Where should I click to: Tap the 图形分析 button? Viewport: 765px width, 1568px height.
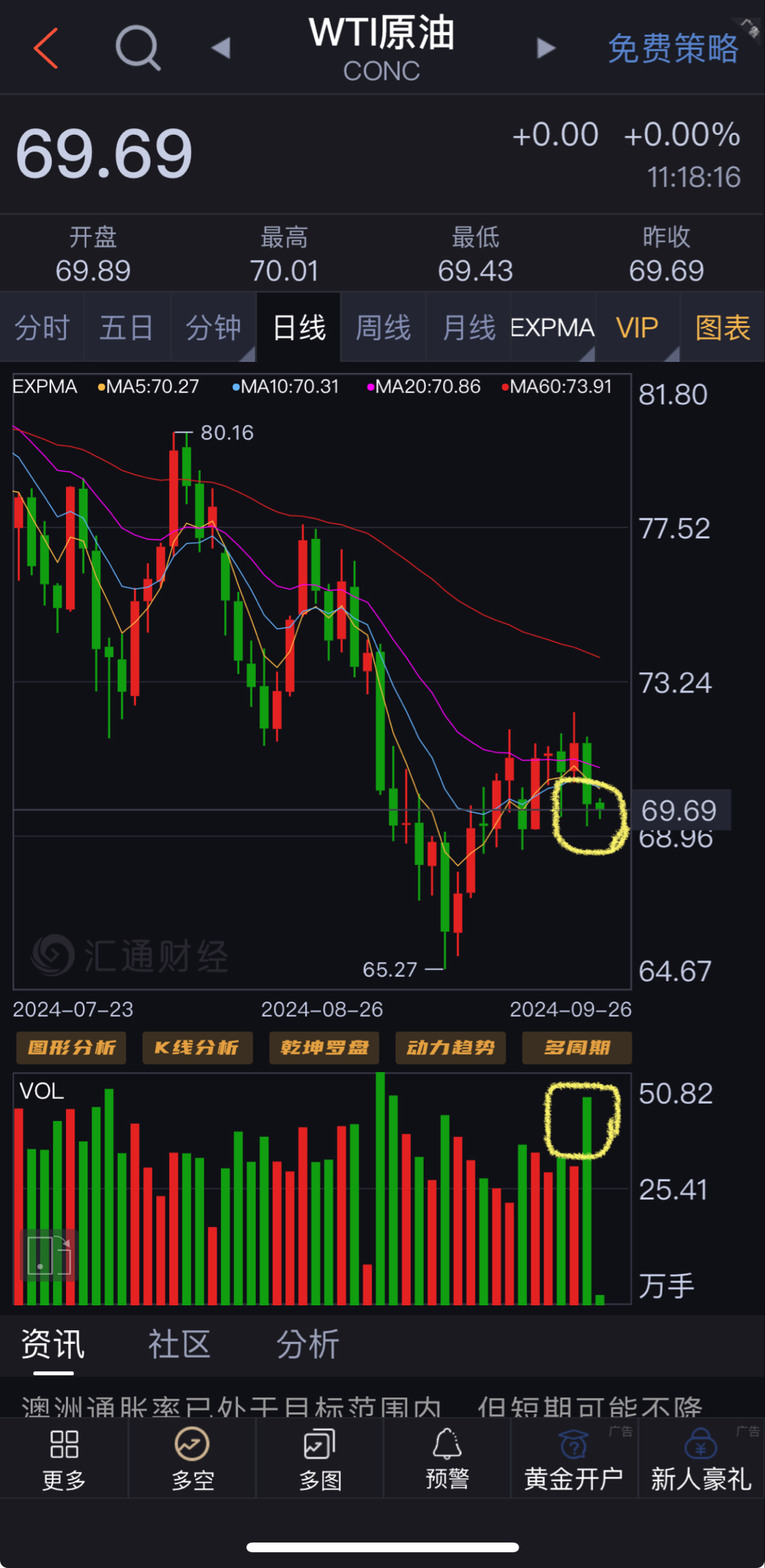(72, 1048)
